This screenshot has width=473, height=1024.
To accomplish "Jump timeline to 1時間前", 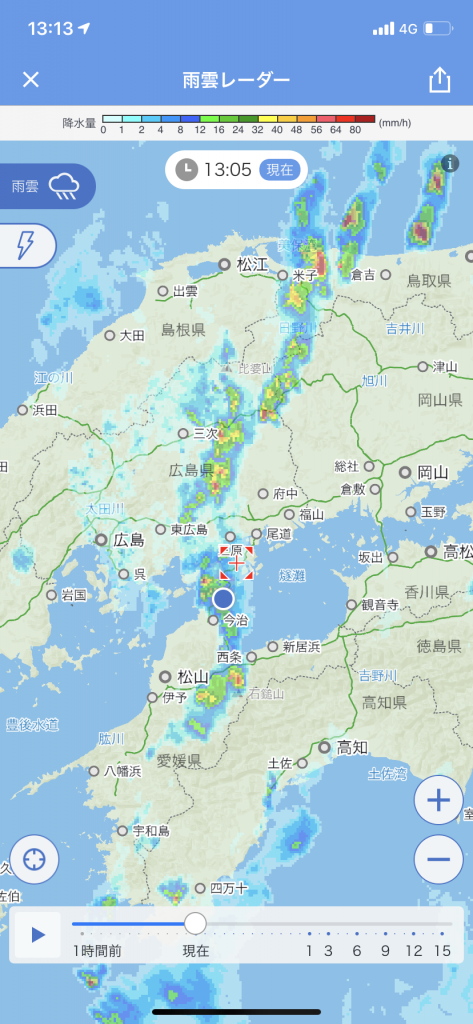I will [97, 951].
